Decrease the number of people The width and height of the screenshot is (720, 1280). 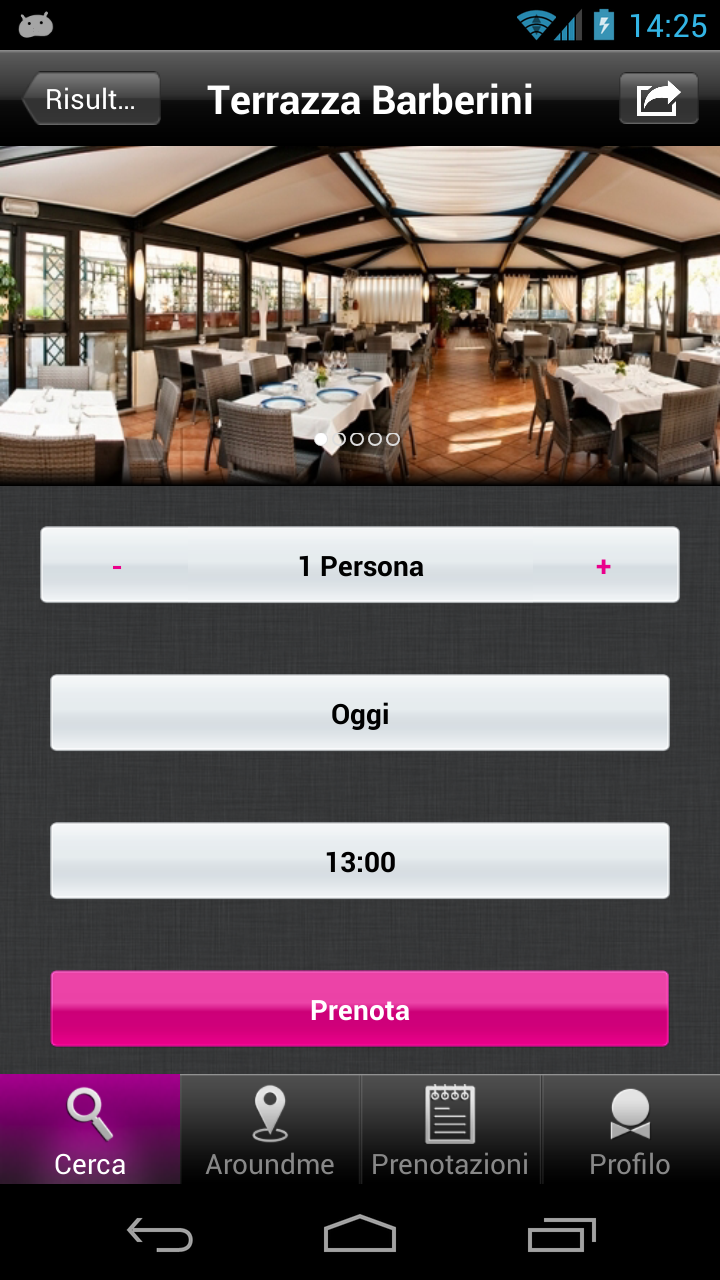tap(117, 567)
